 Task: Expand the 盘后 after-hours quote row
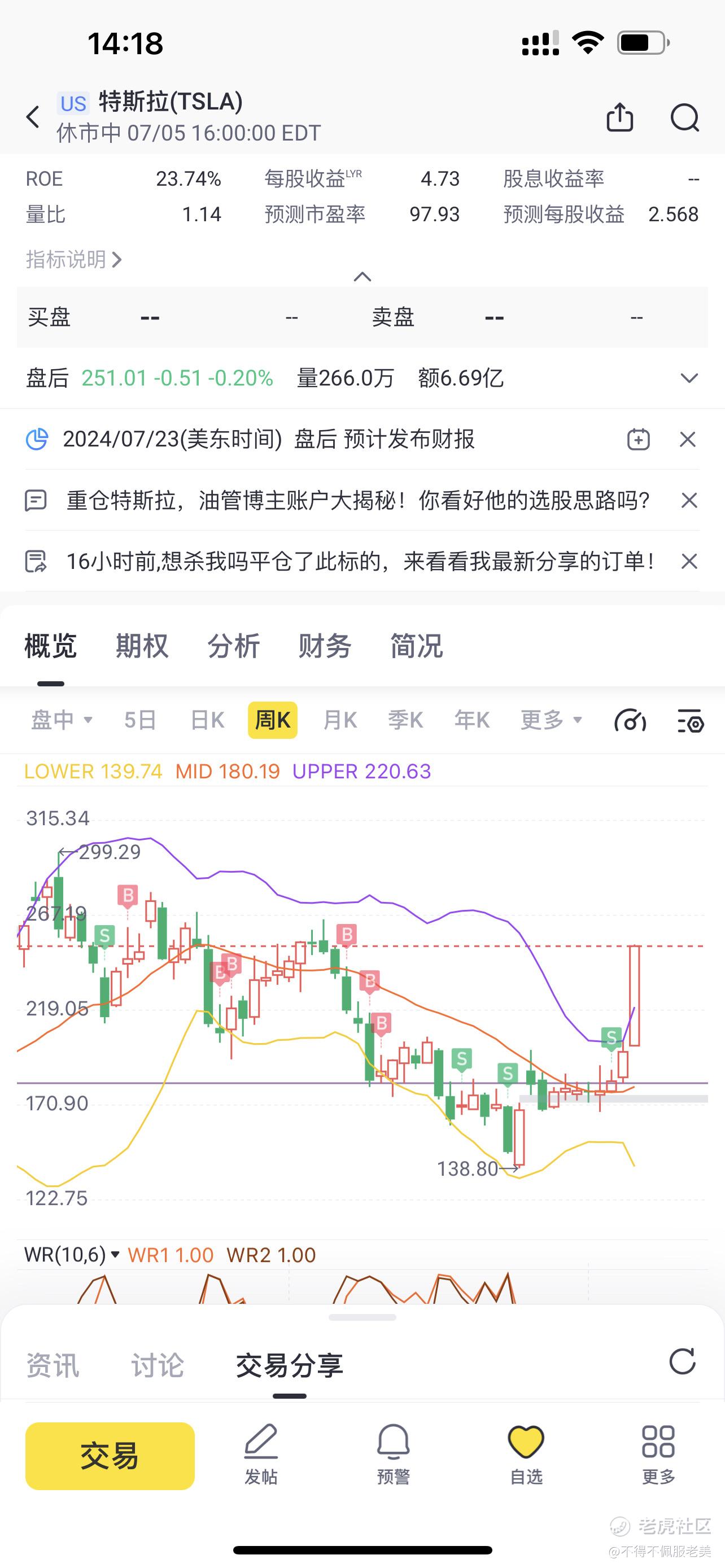[x=689, y=378]
